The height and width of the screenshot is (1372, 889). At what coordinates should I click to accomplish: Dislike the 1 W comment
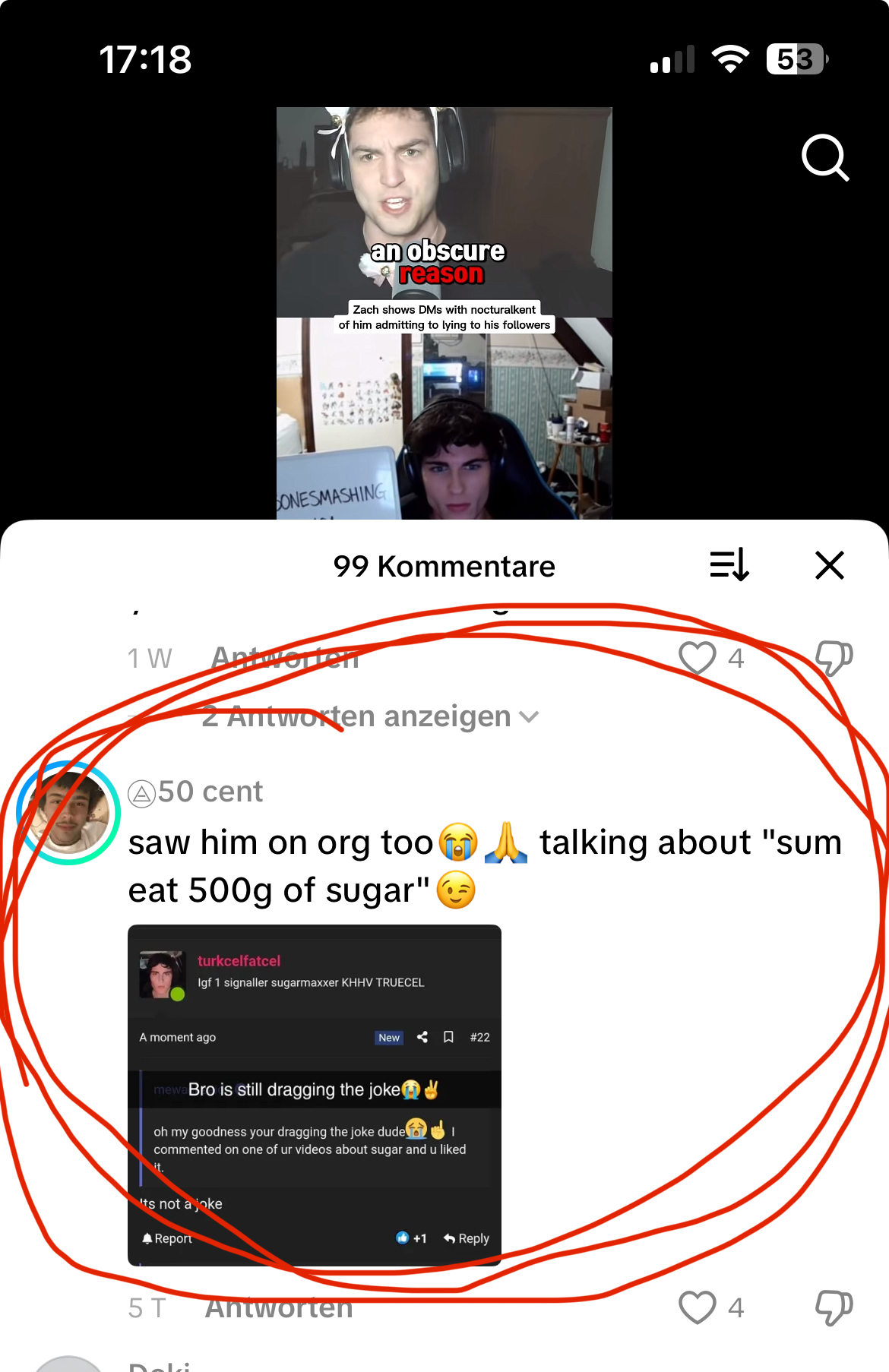pos(834,658)
